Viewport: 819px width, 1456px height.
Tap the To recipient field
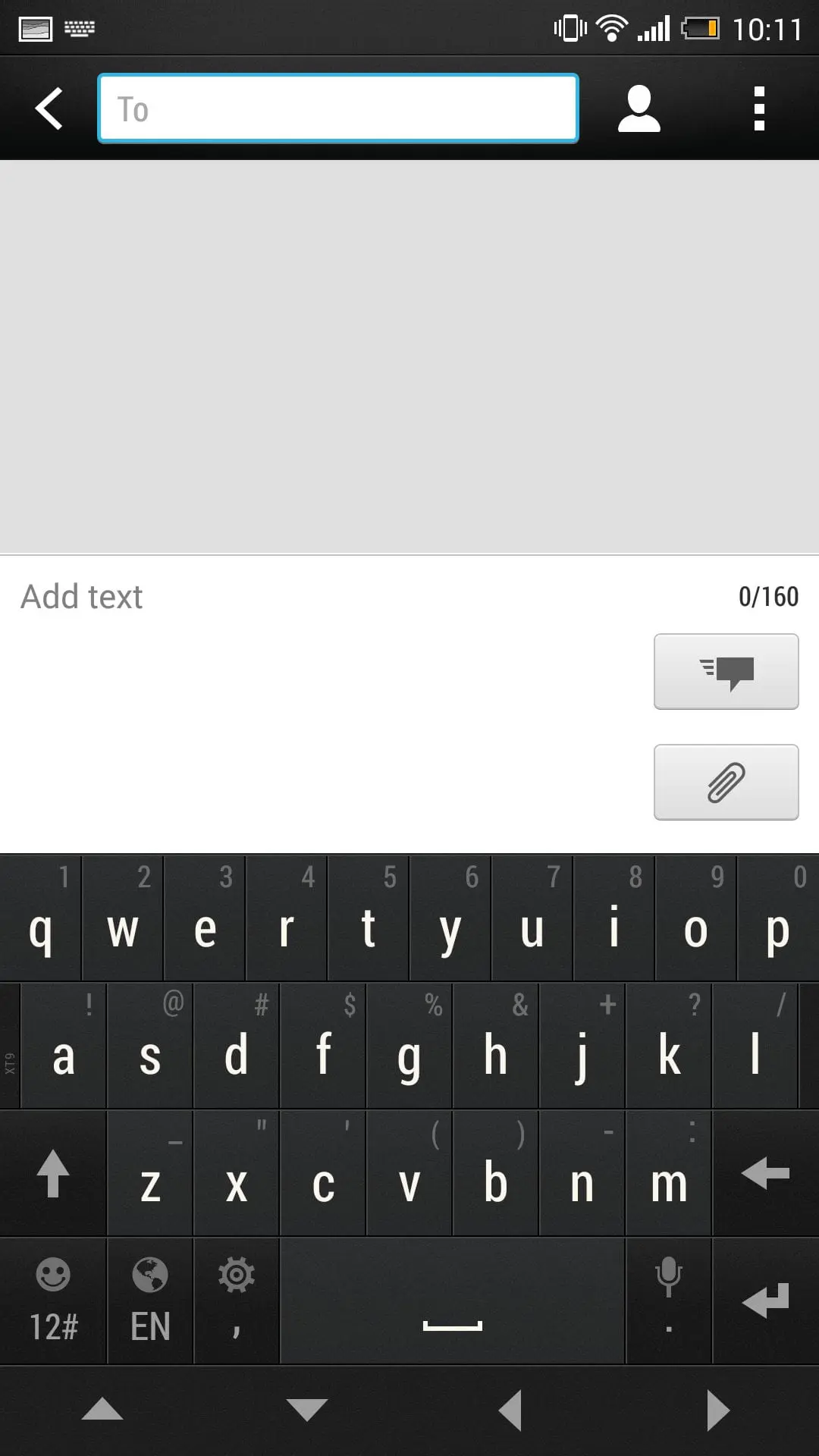(x=338, y=108)
